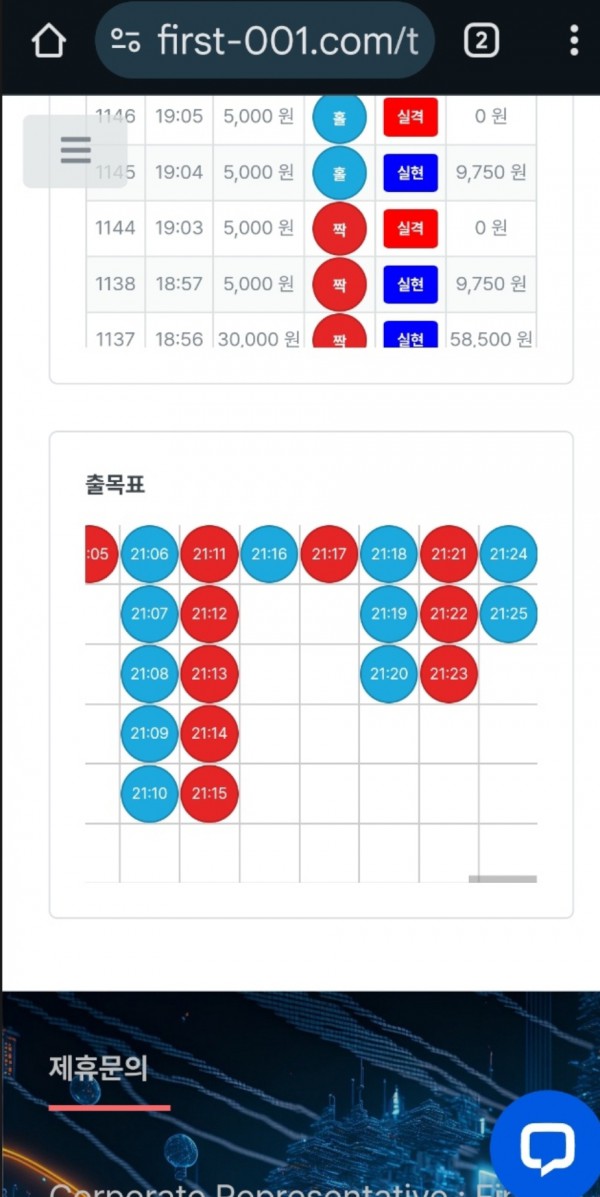Open the browser tab switcher
The image size is (600, 1197).
point(481,41)
